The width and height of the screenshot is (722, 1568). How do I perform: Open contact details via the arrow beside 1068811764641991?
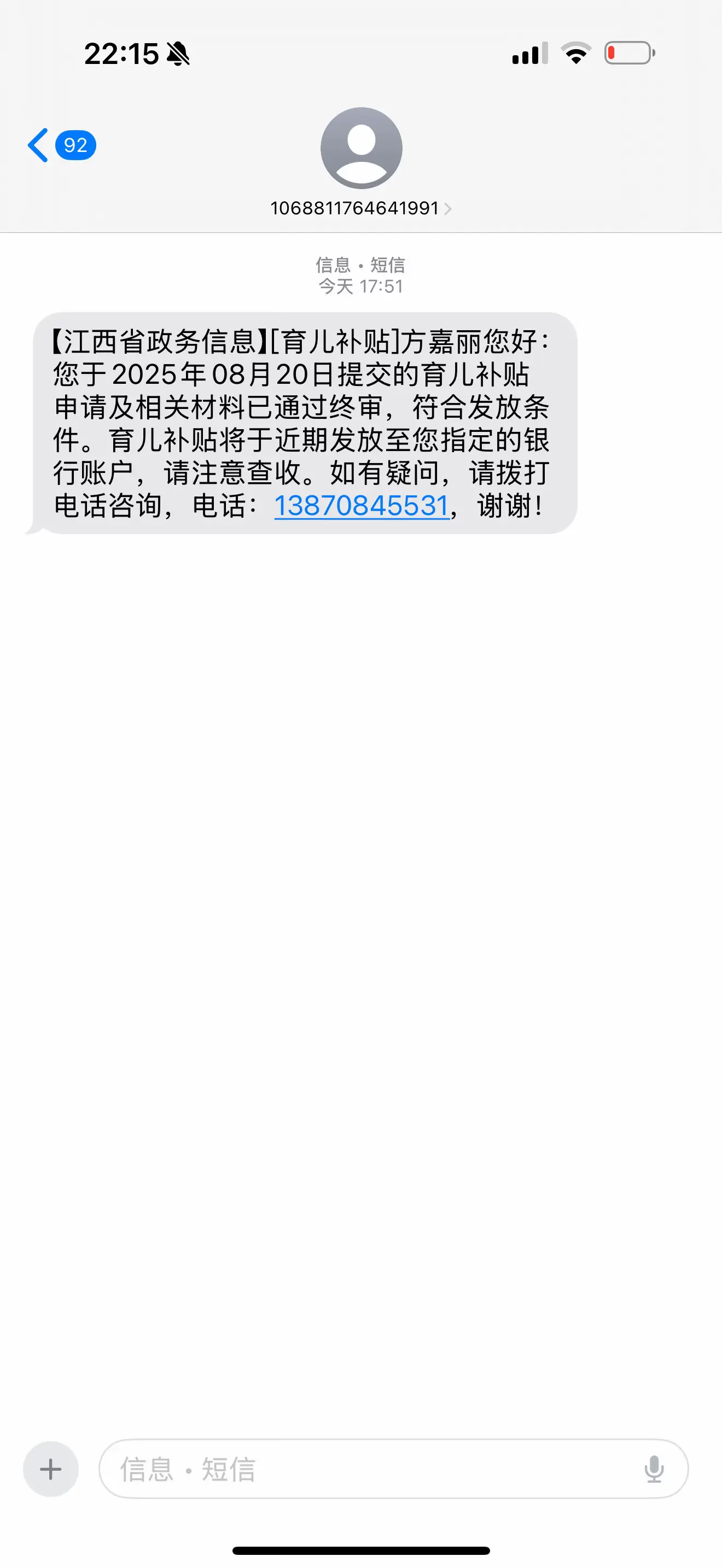pyautogui.click(x=449, y=209)
